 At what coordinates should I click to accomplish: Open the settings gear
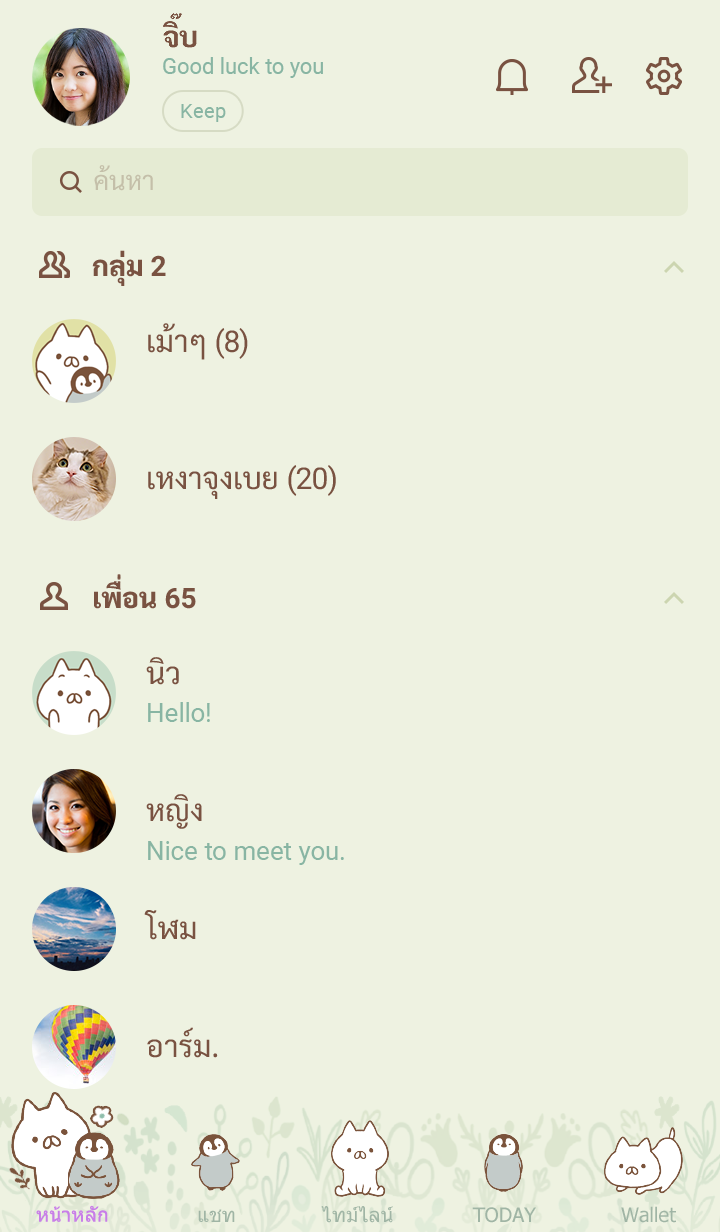pos(664,77)
